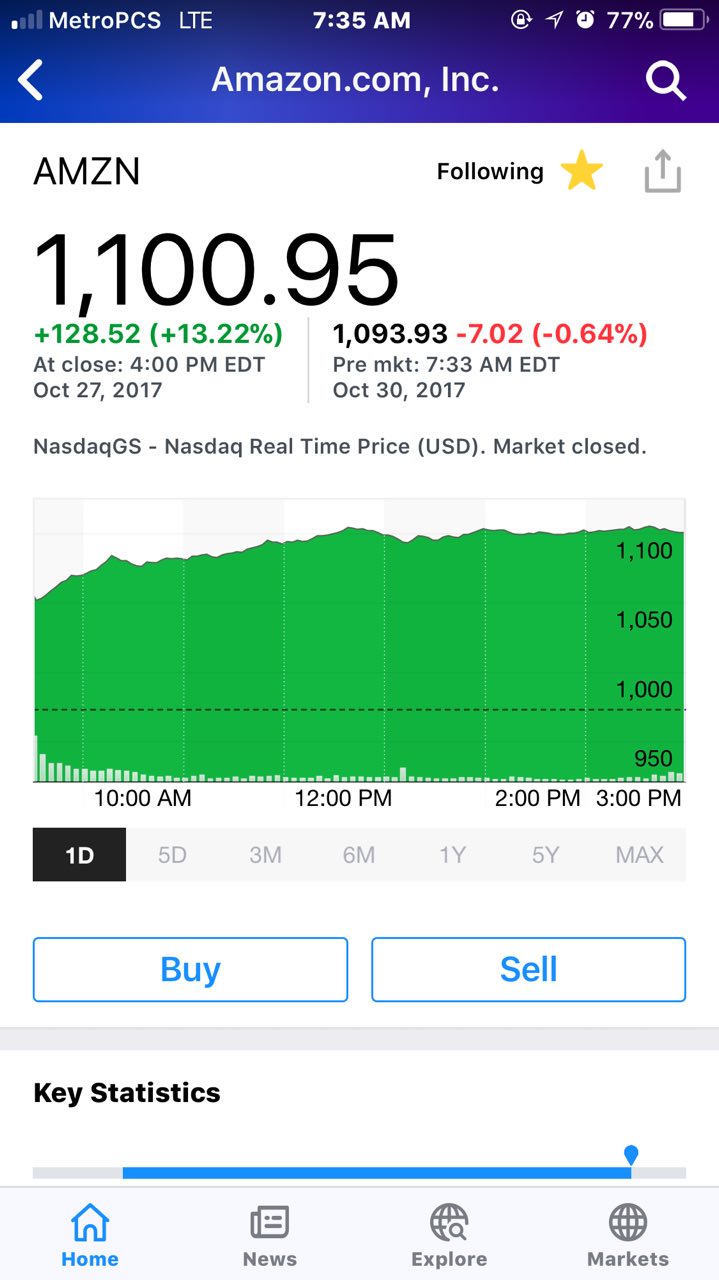
Task: Tap the Sell button
Action: tap(528, 969)
